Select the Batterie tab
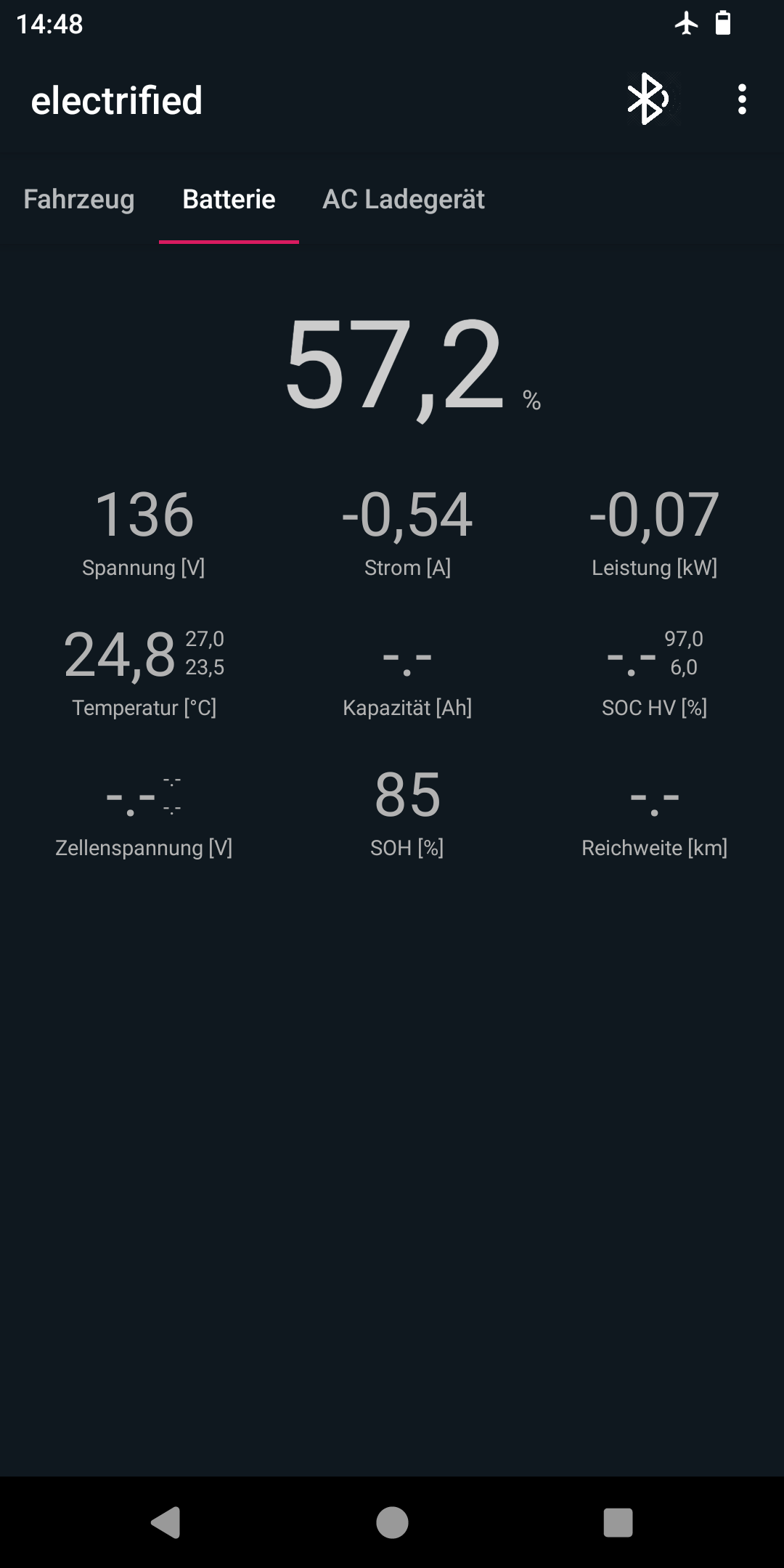Image resolution: width=784 pixels, height=1568 pixels. pos(229,200)
